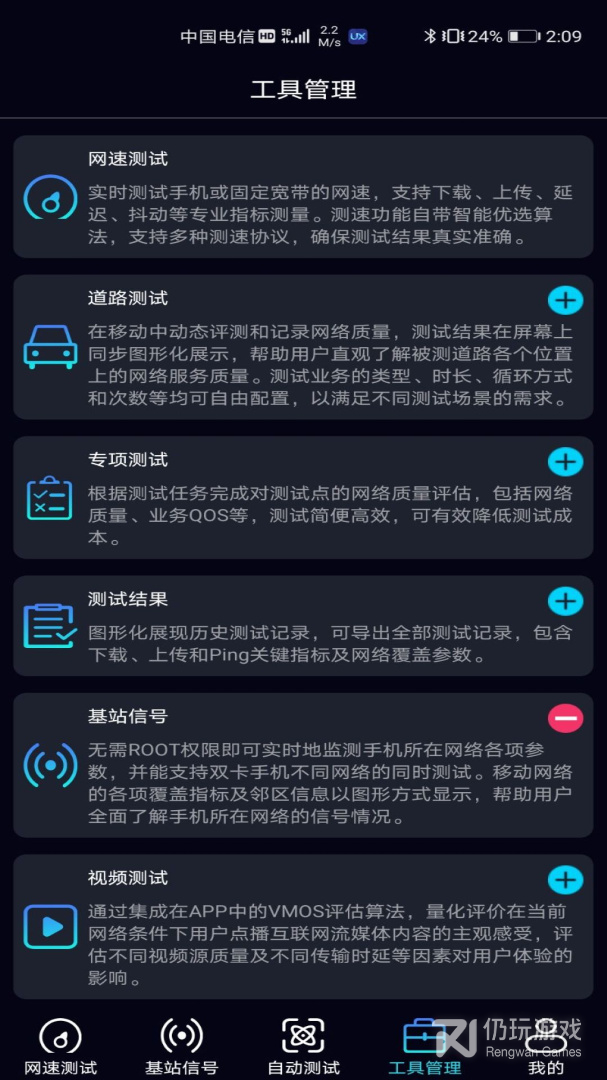Select the 工具管理 tab
607x1080 pixels.
pos(424,1045)
